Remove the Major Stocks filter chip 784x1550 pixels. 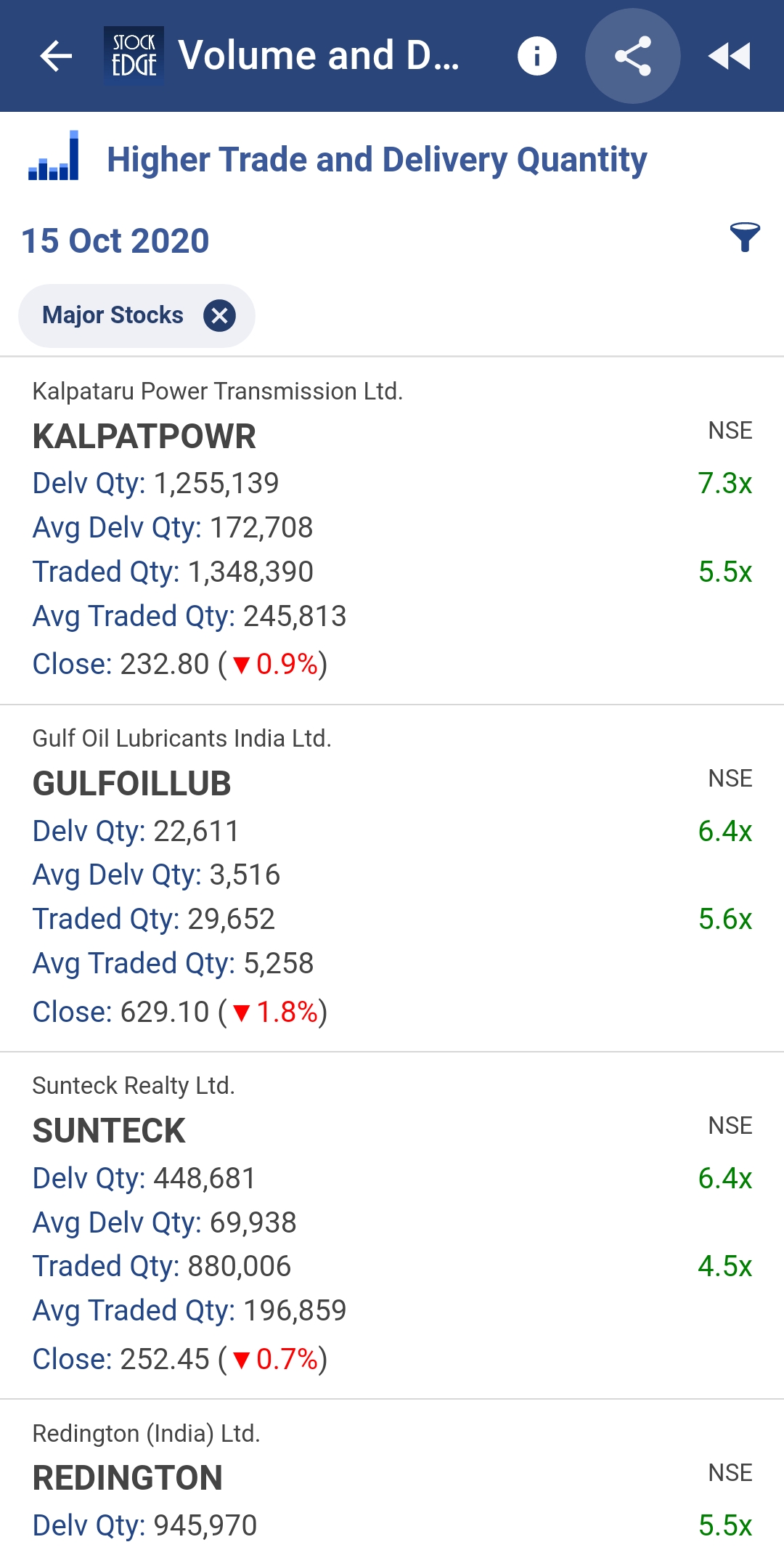click(x=219, y=316)
